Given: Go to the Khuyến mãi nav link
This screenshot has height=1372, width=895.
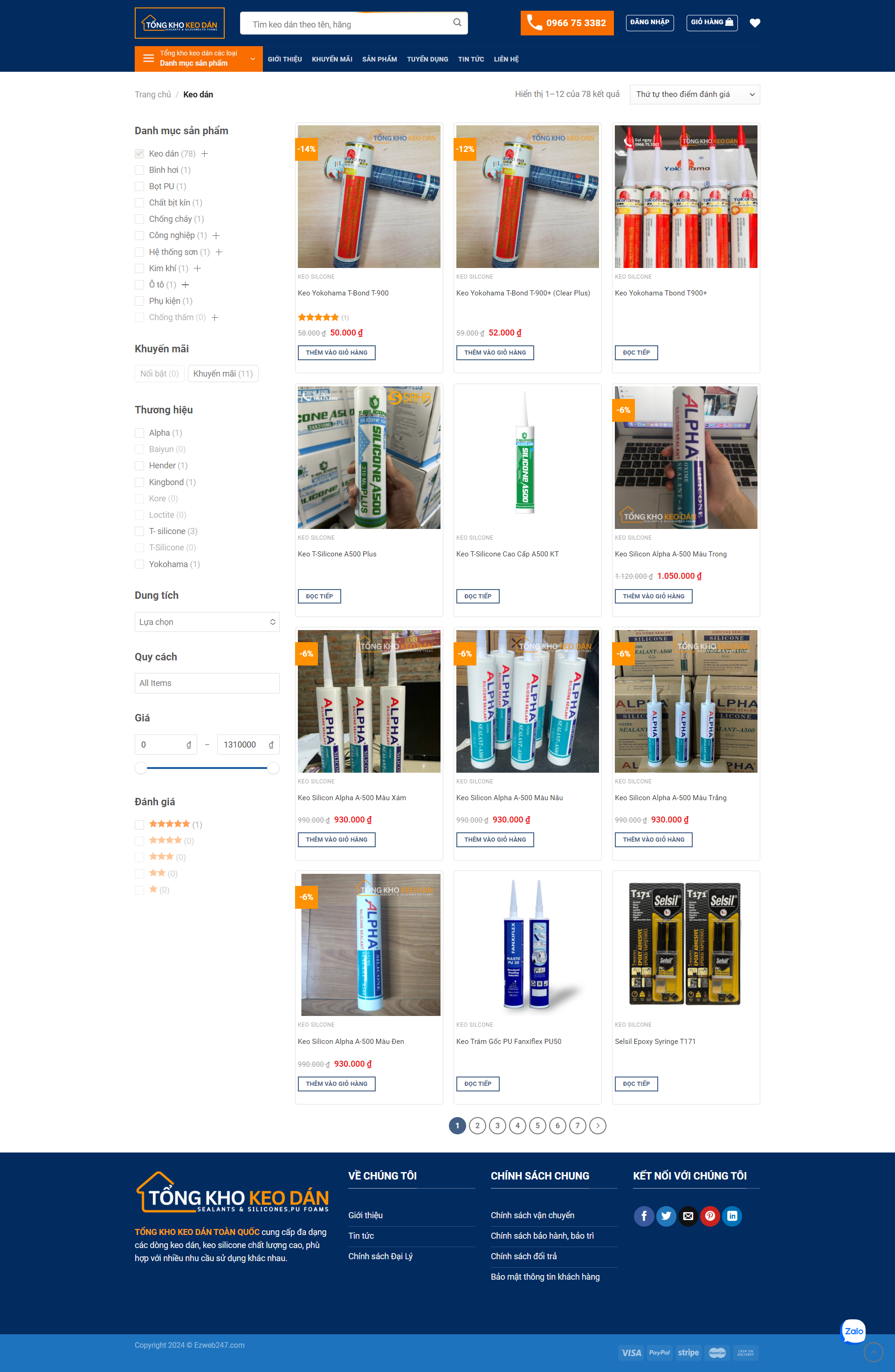Looking at the screenshot, I should click(331, 59).
